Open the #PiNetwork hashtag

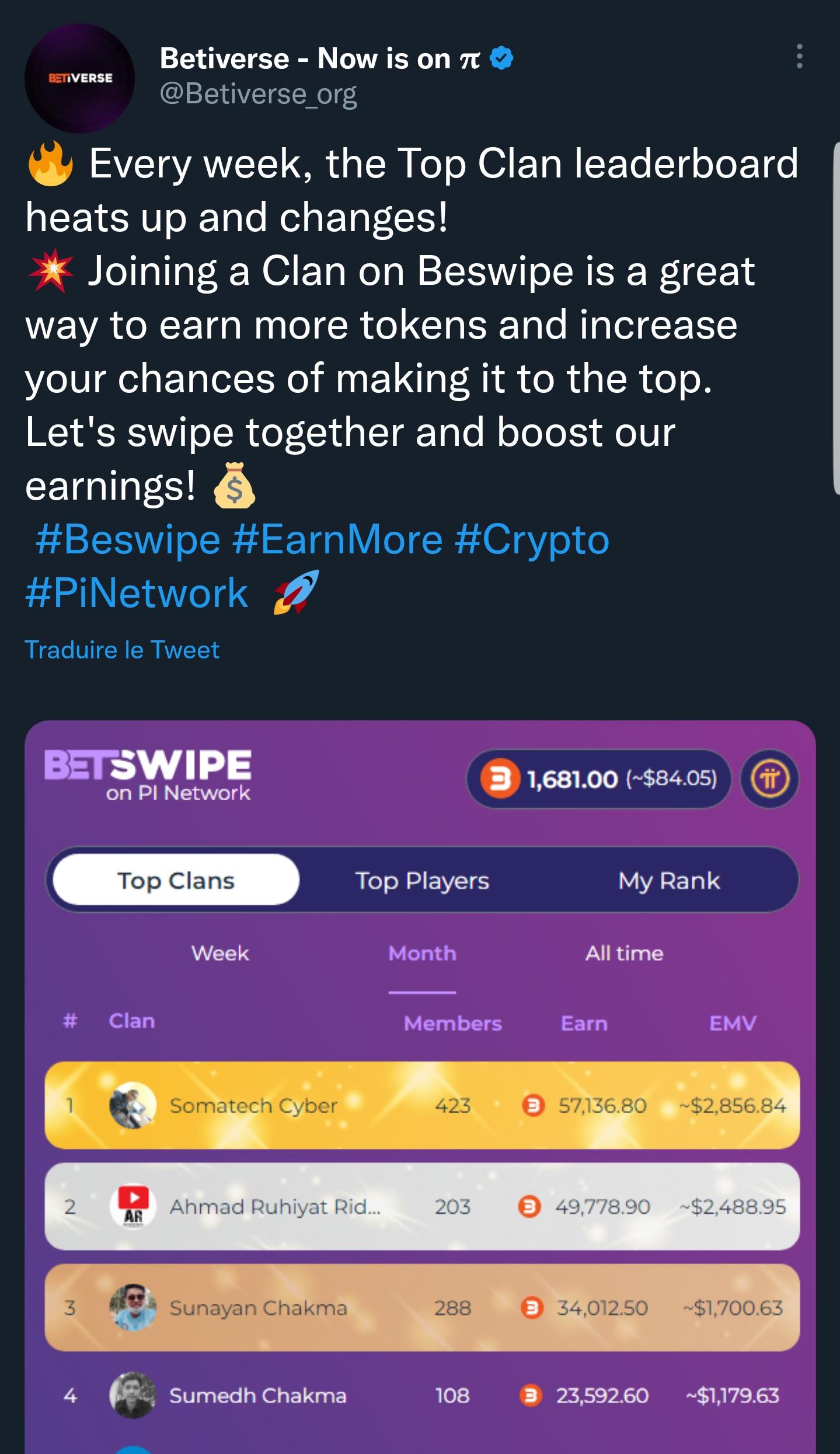pyautogui.click(x=137, y=594)
